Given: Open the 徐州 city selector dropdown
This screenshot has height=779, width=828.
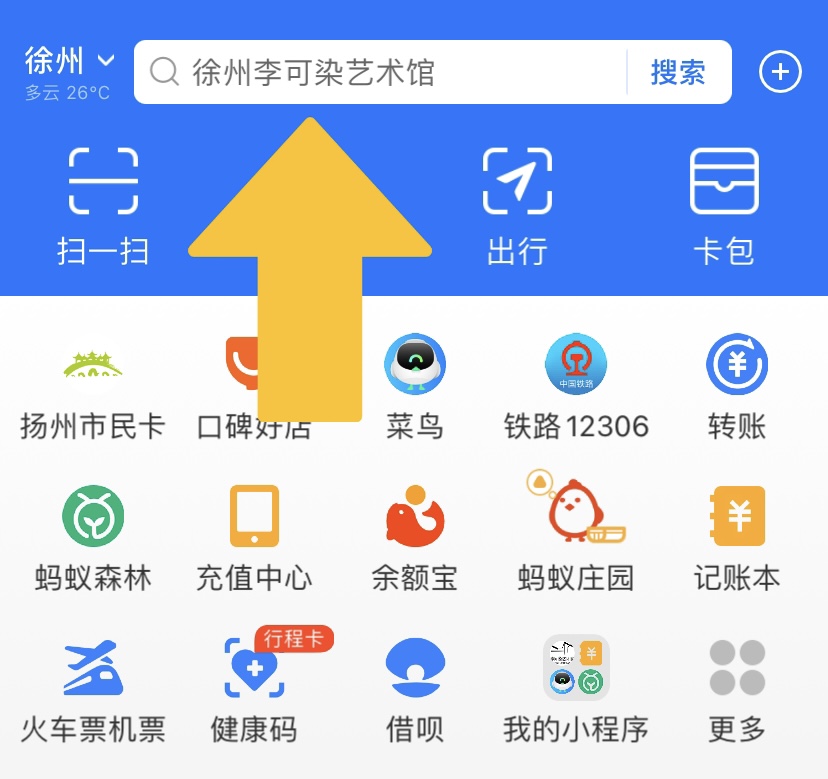Looking at the screenshot, I should click(x=69, y=62).
